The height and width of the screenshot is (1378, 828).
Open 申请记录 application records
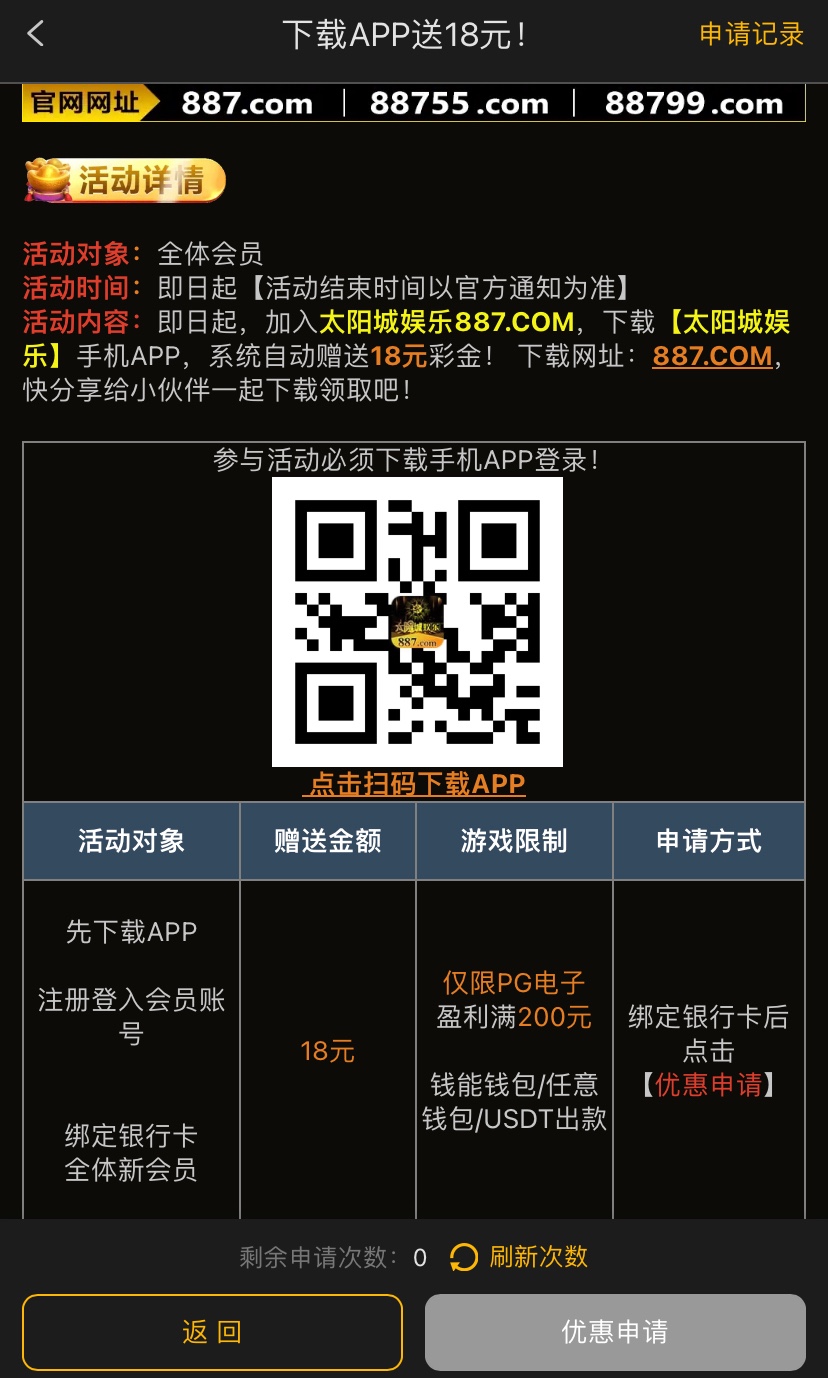(751, 34)
